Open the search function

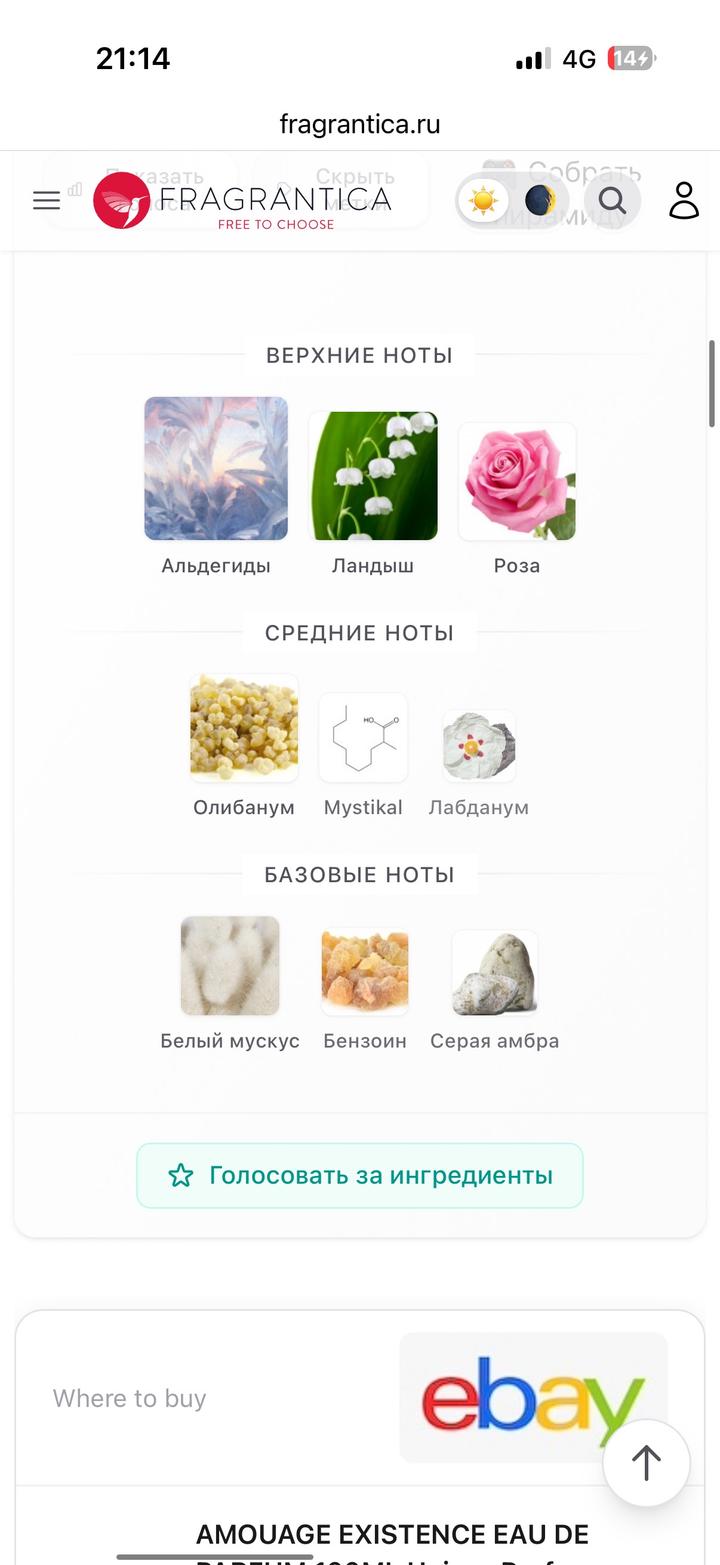[612, 200]
